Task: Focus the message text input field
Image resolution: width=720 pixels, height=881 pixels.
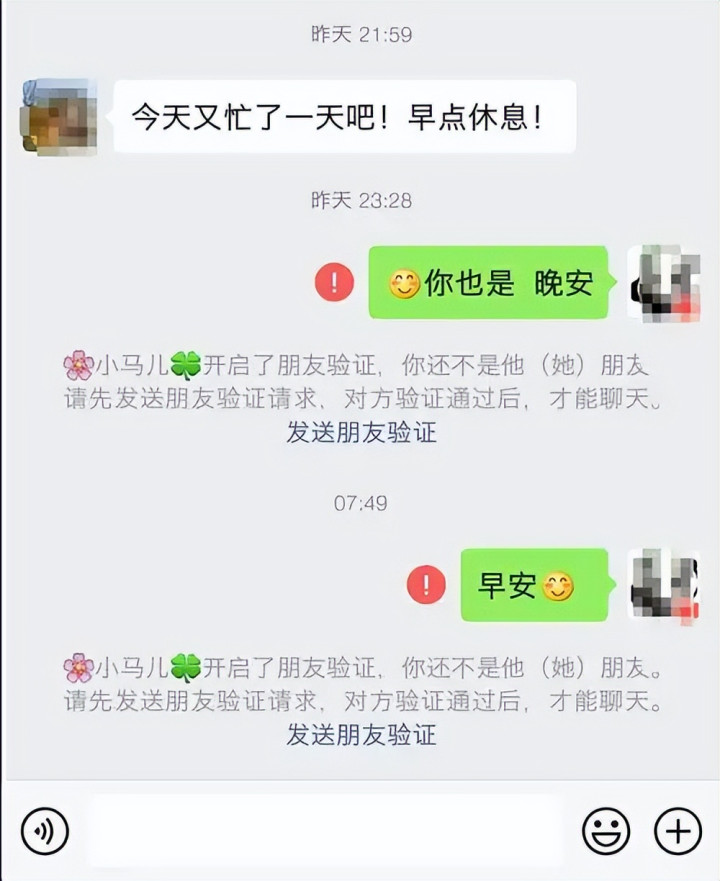Action: pyautogui.click(x=325, y=830)
